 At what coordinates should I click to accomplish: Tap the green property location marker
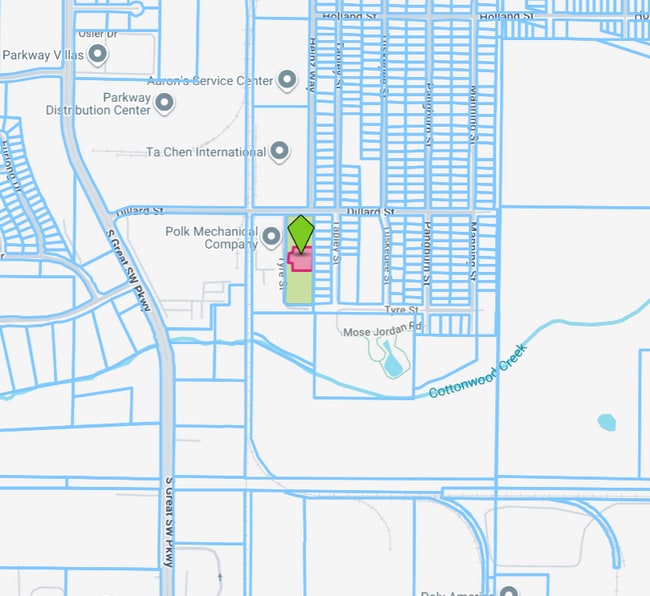301,234
